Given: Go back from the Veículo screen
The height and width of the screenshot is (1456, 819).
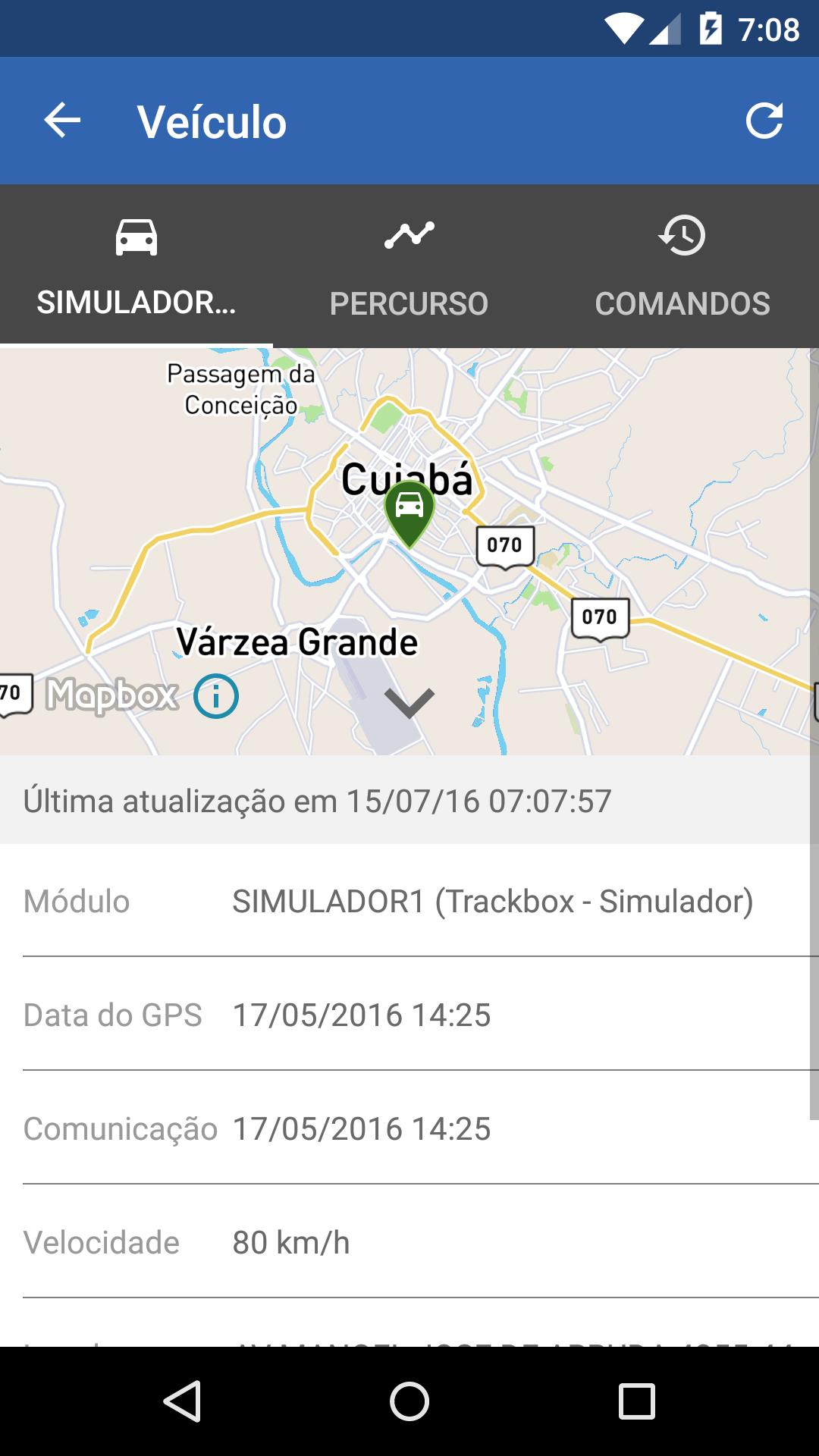Looking at the screenshot, I should [x=62, y=121].
